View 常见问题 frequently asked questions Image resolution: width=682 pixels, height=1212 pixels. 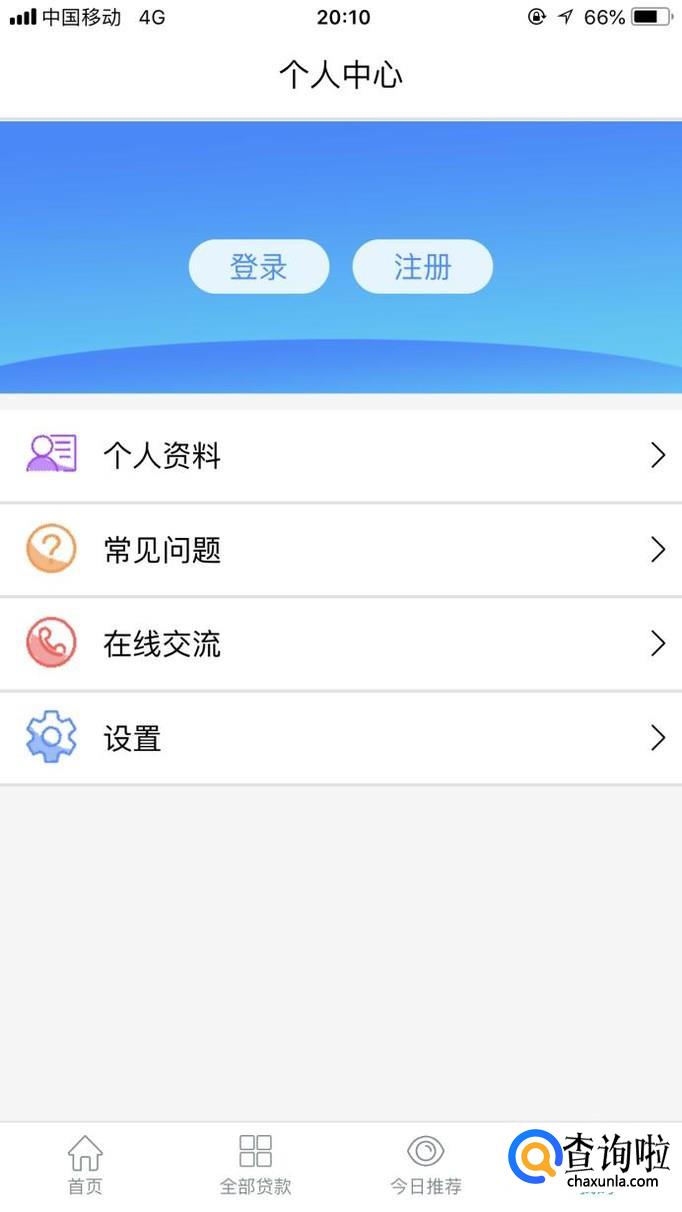coord(341,550)
